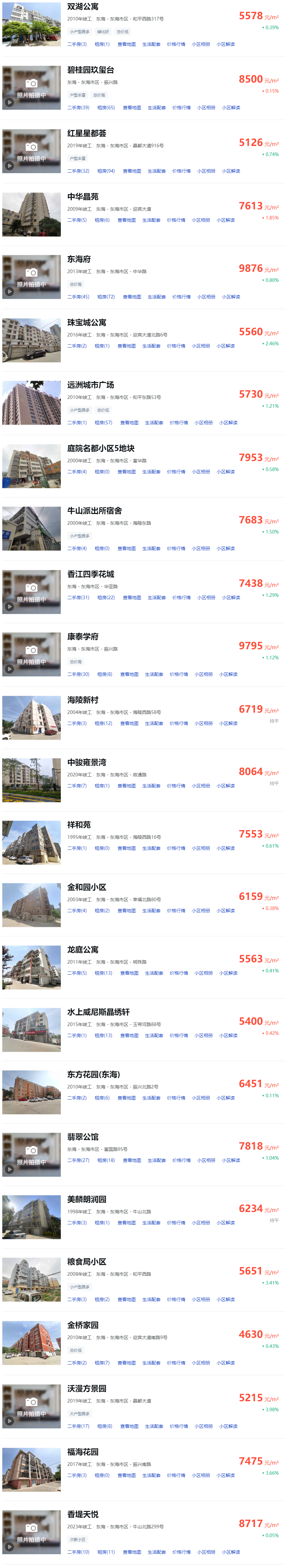The image size is (286, 1568).
Task: Check 价格行情 for 珠宝城公寓
Action: tap(176, 346)
